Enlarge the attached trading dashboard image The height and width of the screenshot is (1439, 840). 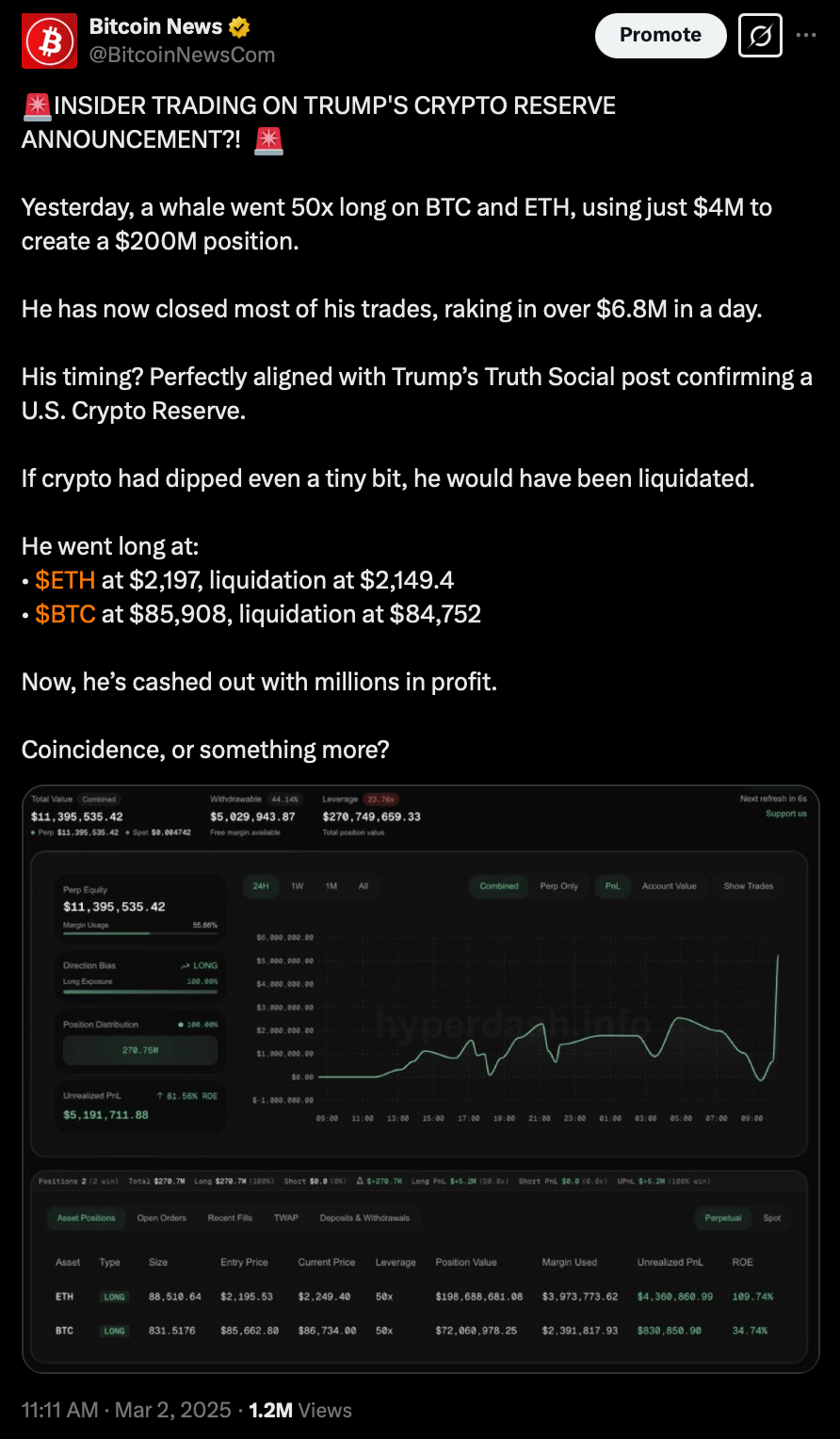420,1078
